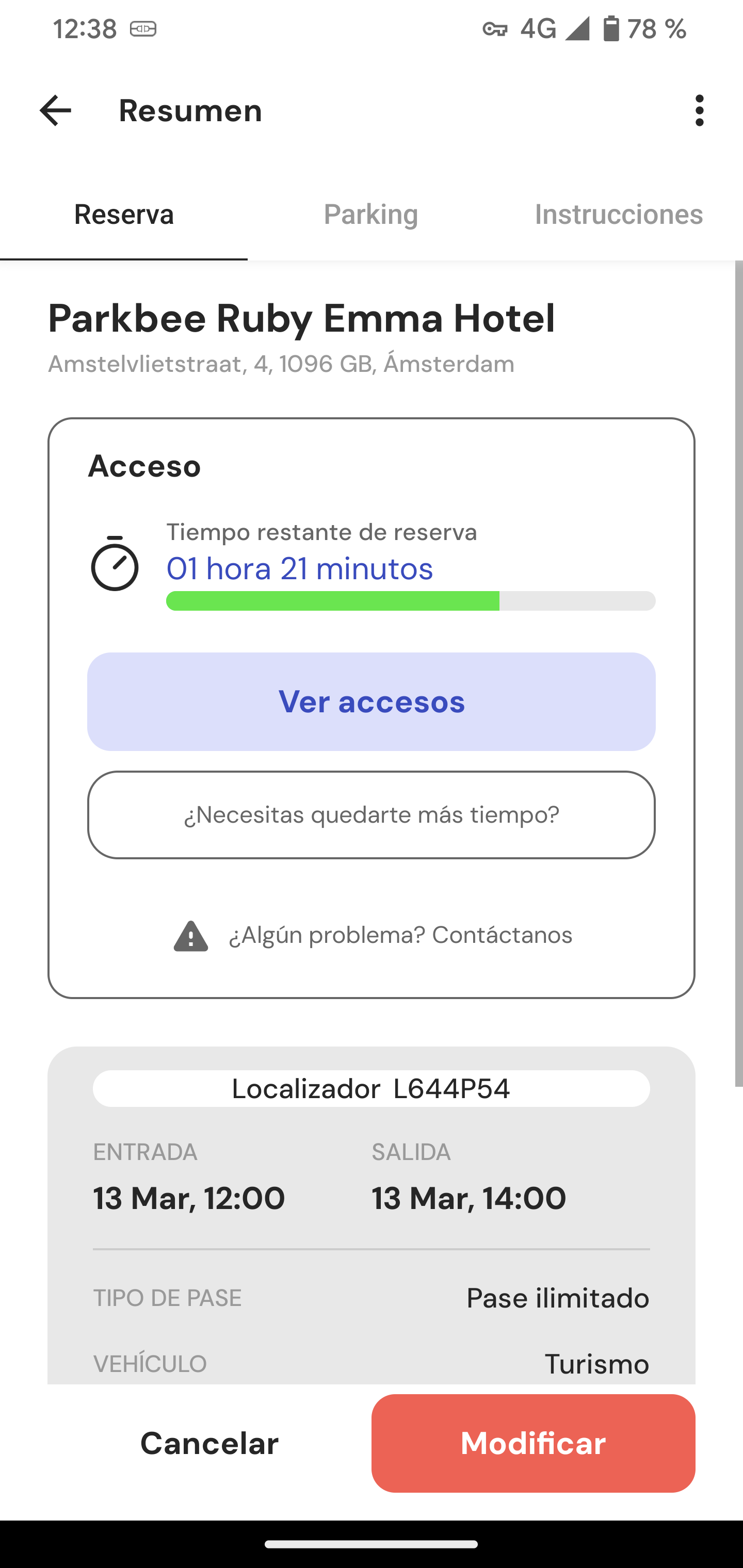Tap the Localizador L644P54 pill
The width and height of the screenshot is (743, 1568).
[x=371, y=1088]
